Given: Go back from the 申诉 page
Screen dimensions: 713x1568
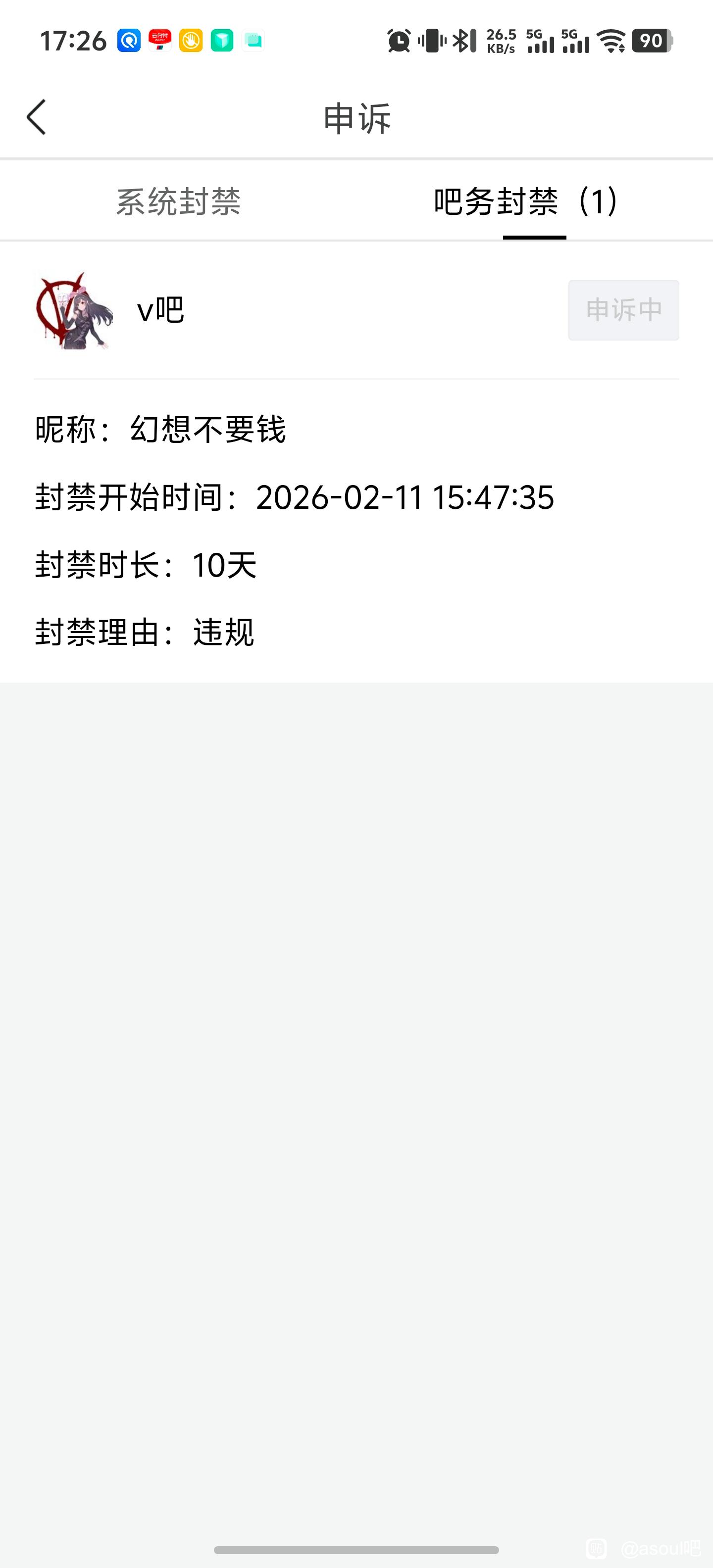Looking at the screenshot, I should pyautogui.click(x=37, y=117).
